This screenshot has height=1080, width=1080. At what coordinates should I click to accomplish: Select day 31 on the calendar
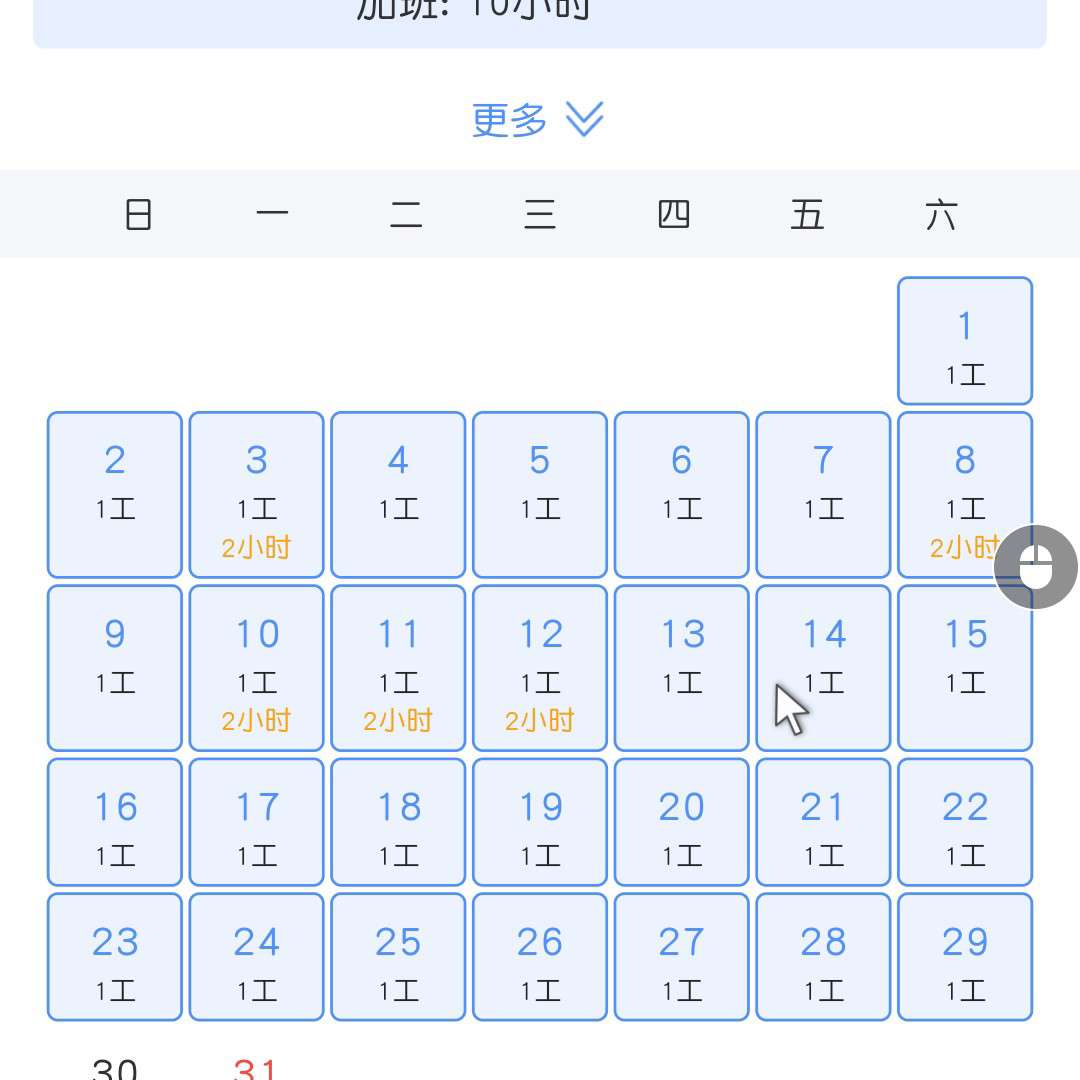(256, 1068)
